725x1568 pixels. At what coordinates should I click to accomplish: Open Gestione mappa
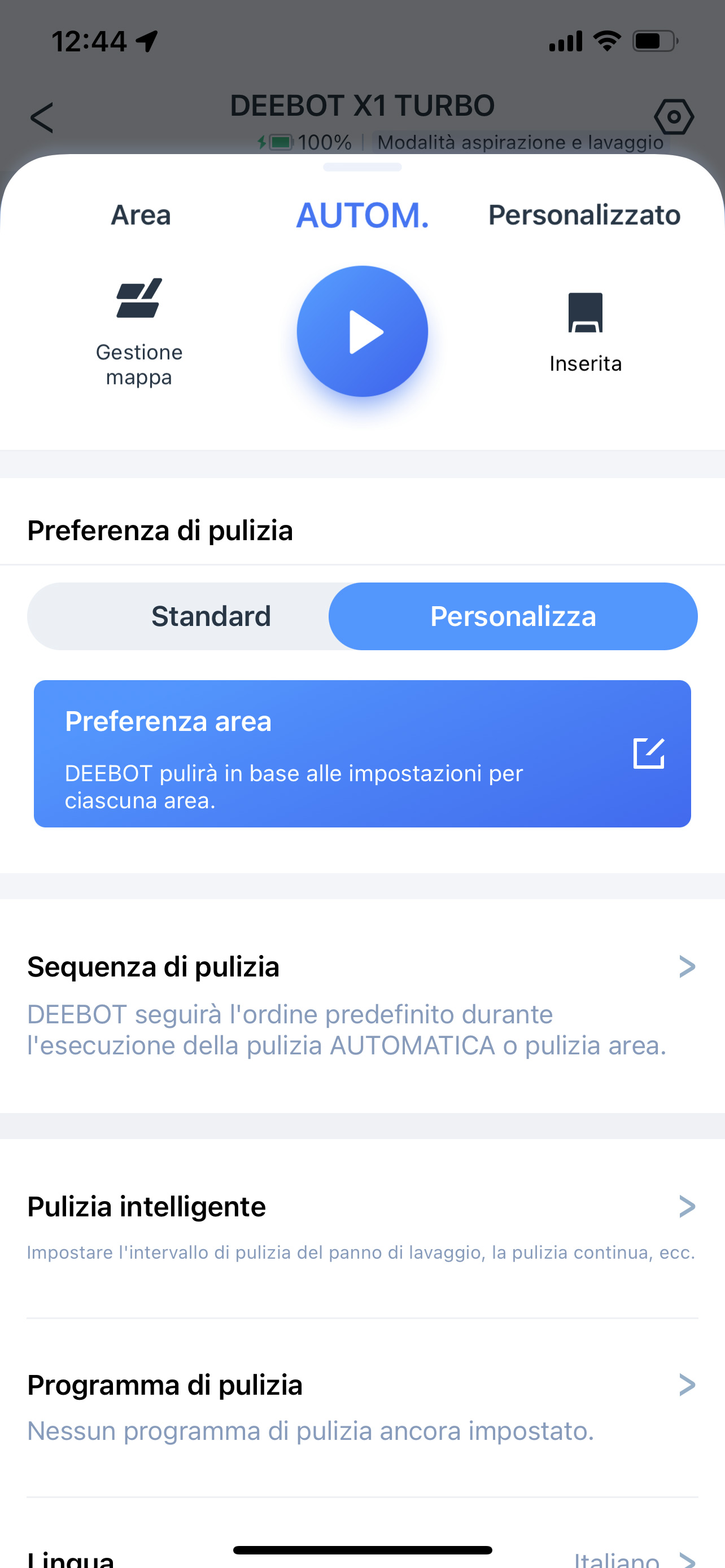point(139,332)
